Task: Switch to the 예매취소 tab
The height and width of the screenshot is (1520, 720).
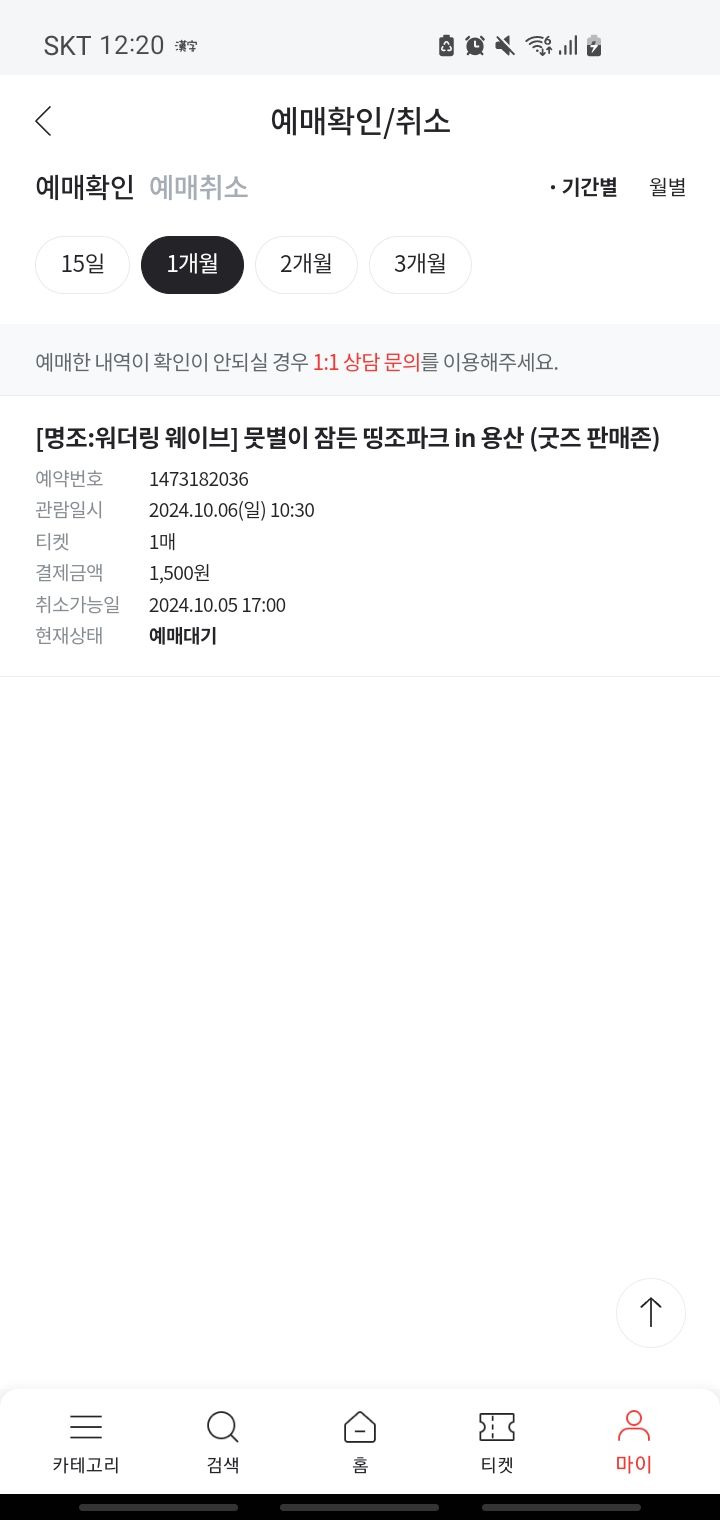Action: click(198, 187)
